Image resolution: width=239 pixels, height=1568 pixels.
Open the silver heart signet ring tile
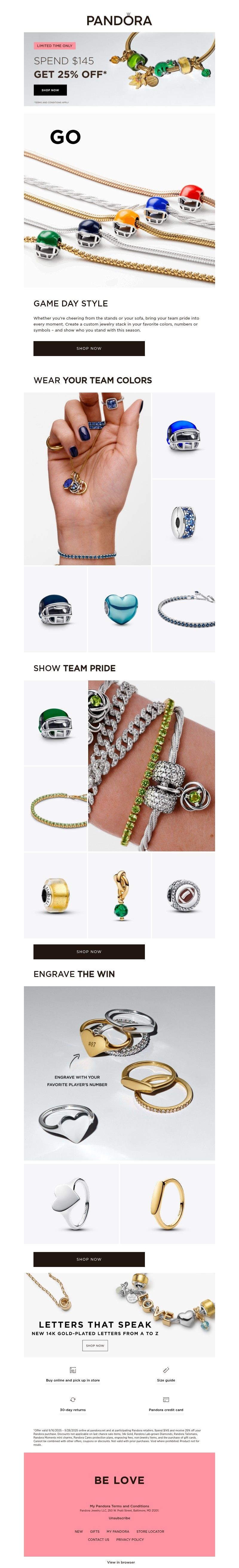tap(71, 1203)
